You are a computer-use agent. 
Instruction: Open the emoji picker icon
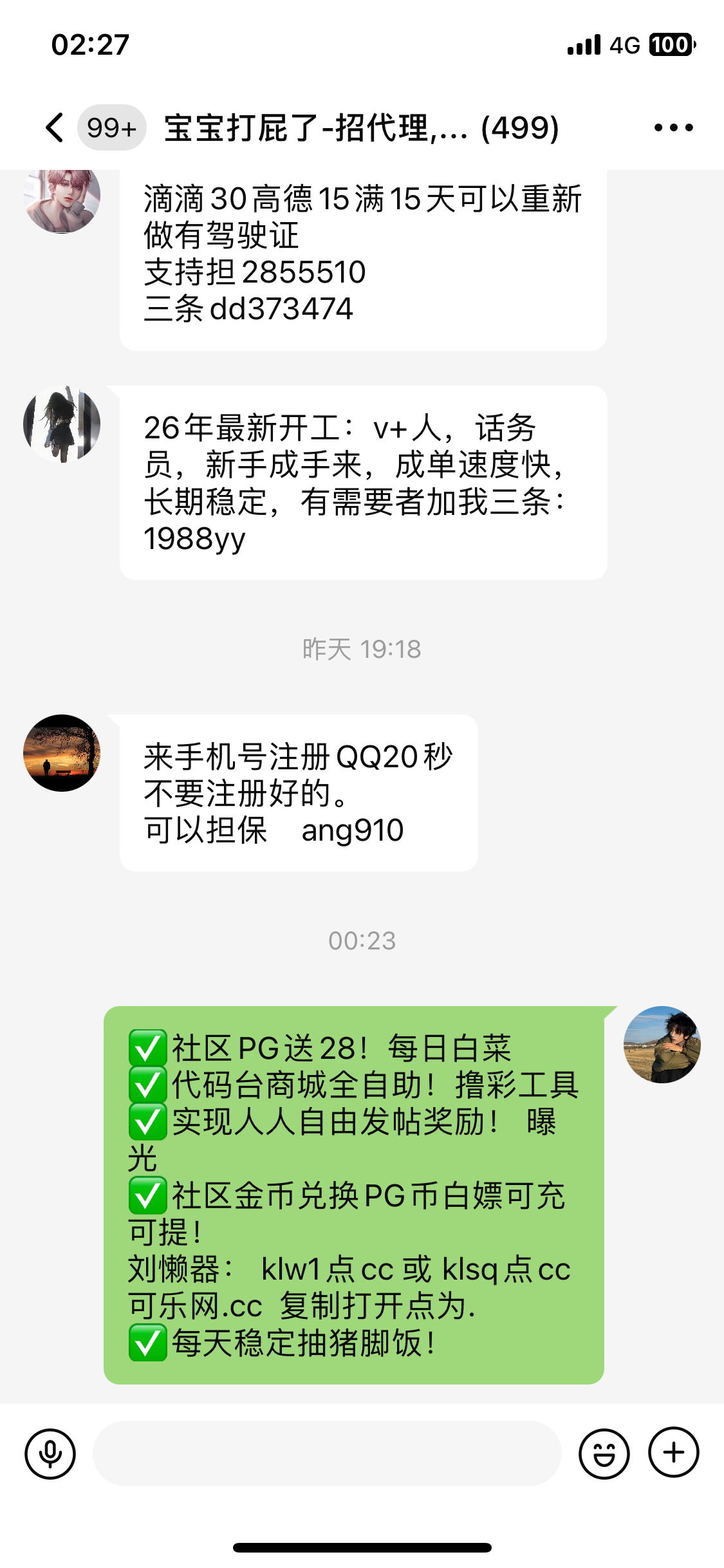point(606,1453)
